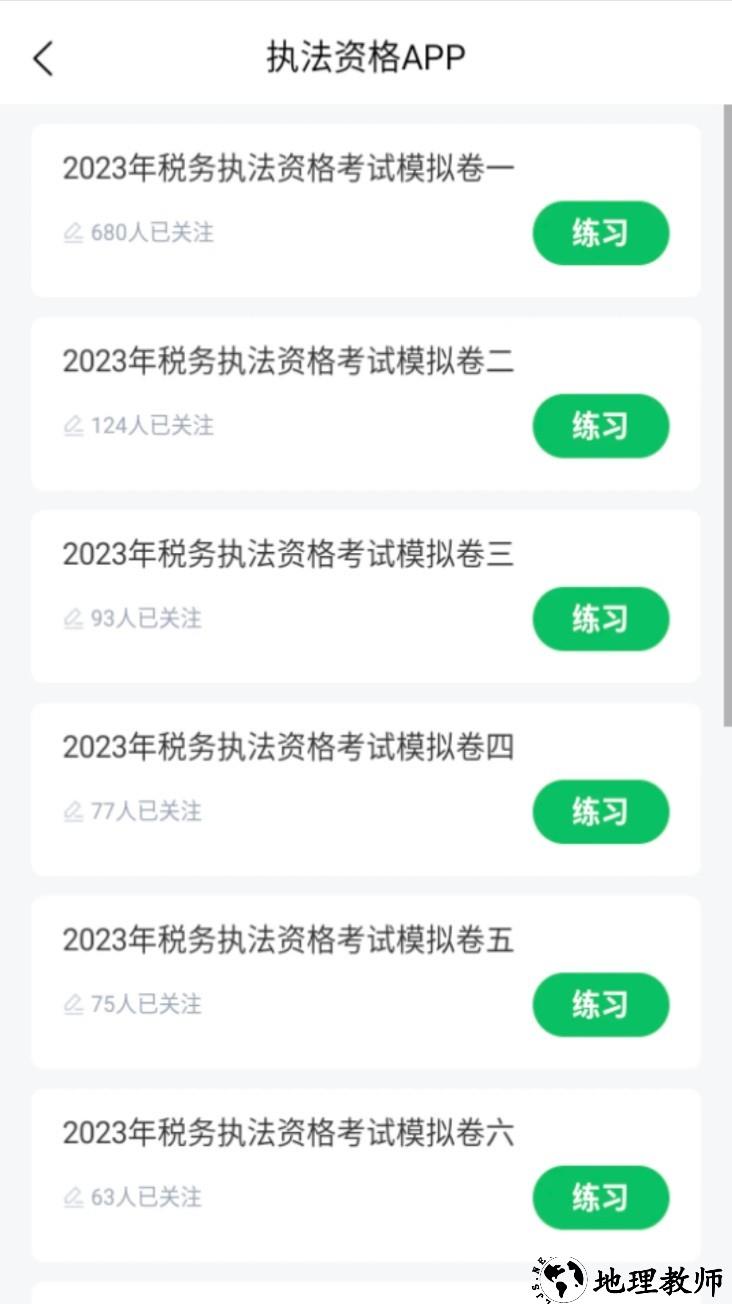
Task: Click the pen icon beside 124人已关注
Action: coord(73,425)
